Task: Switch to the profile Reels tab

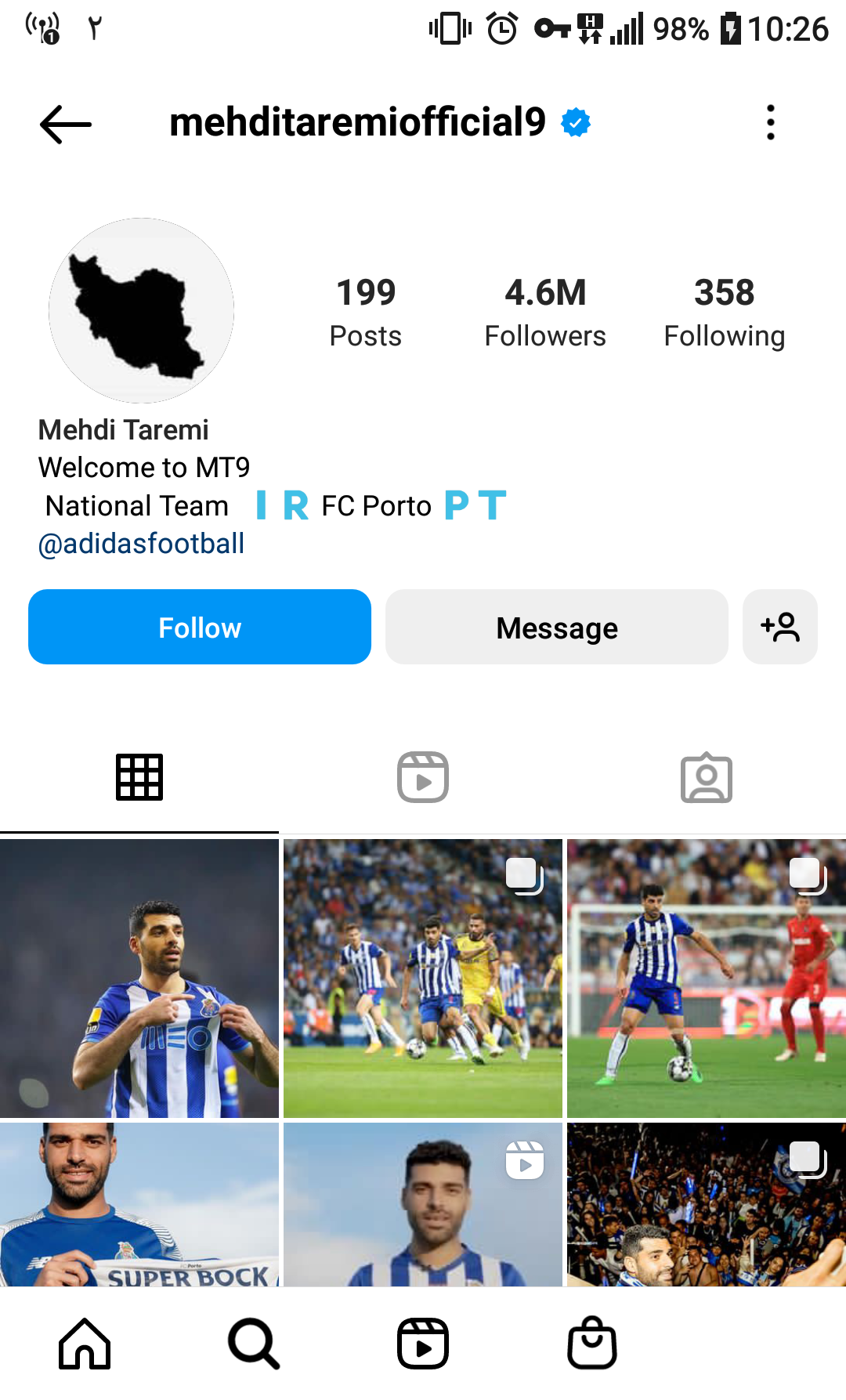Action: pos(423,777)
